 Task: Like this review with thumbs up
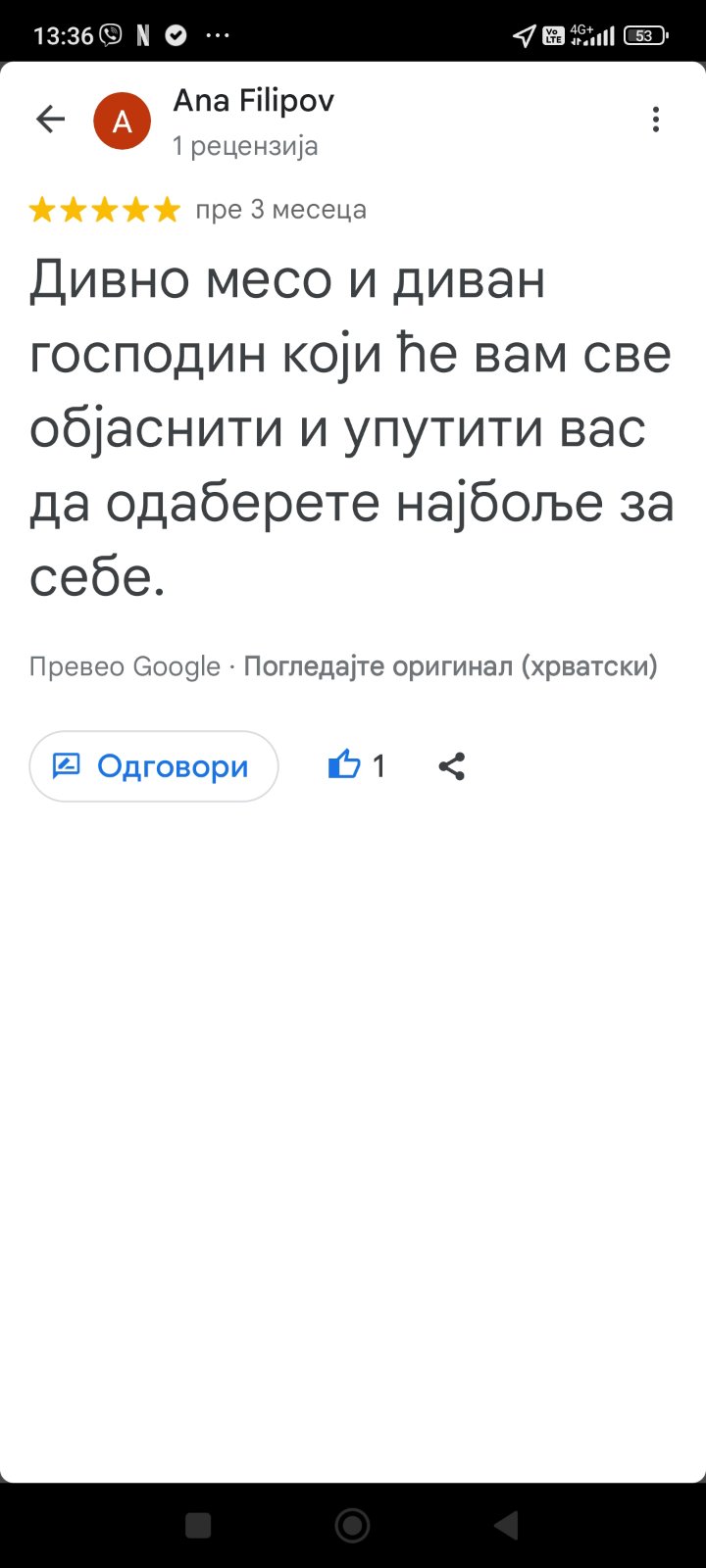click(x=345, y=764)
